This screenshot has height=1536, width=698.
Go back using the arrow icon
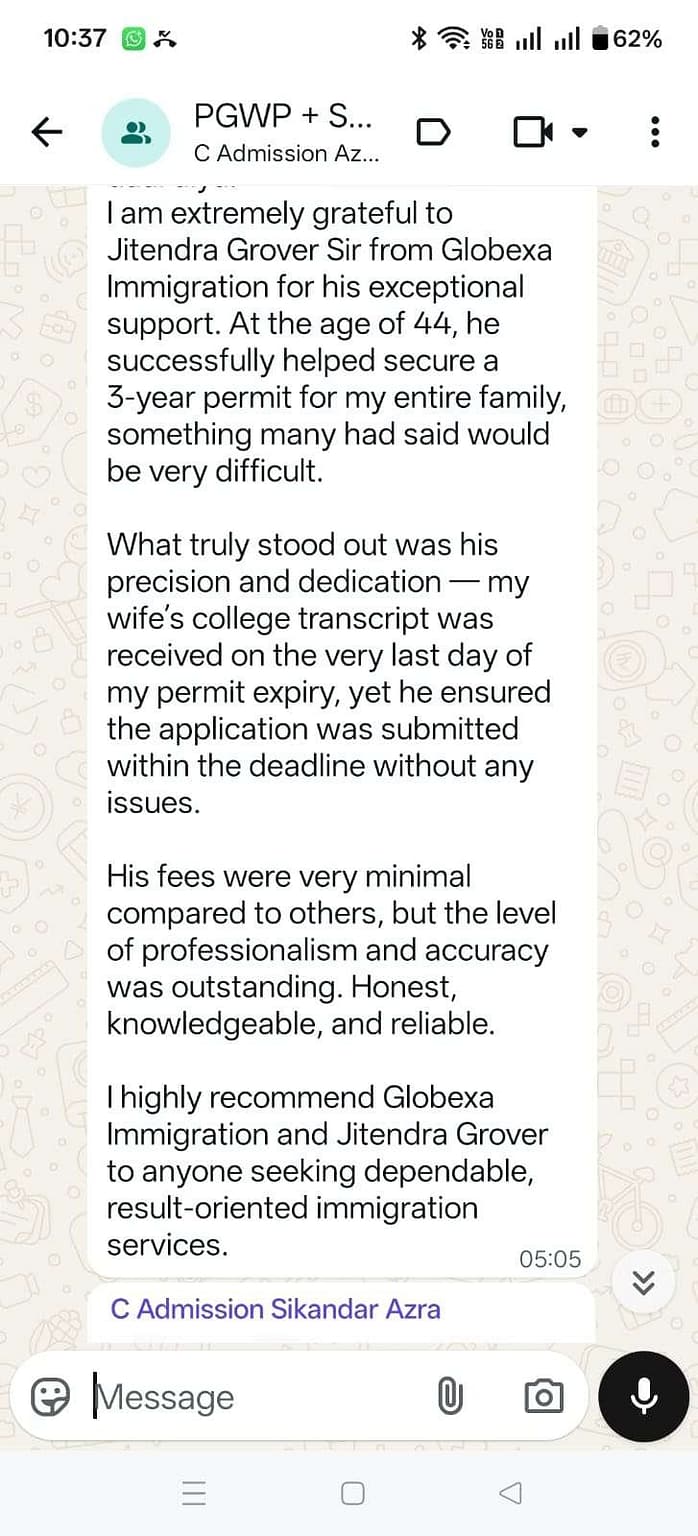tap(47, 132)
